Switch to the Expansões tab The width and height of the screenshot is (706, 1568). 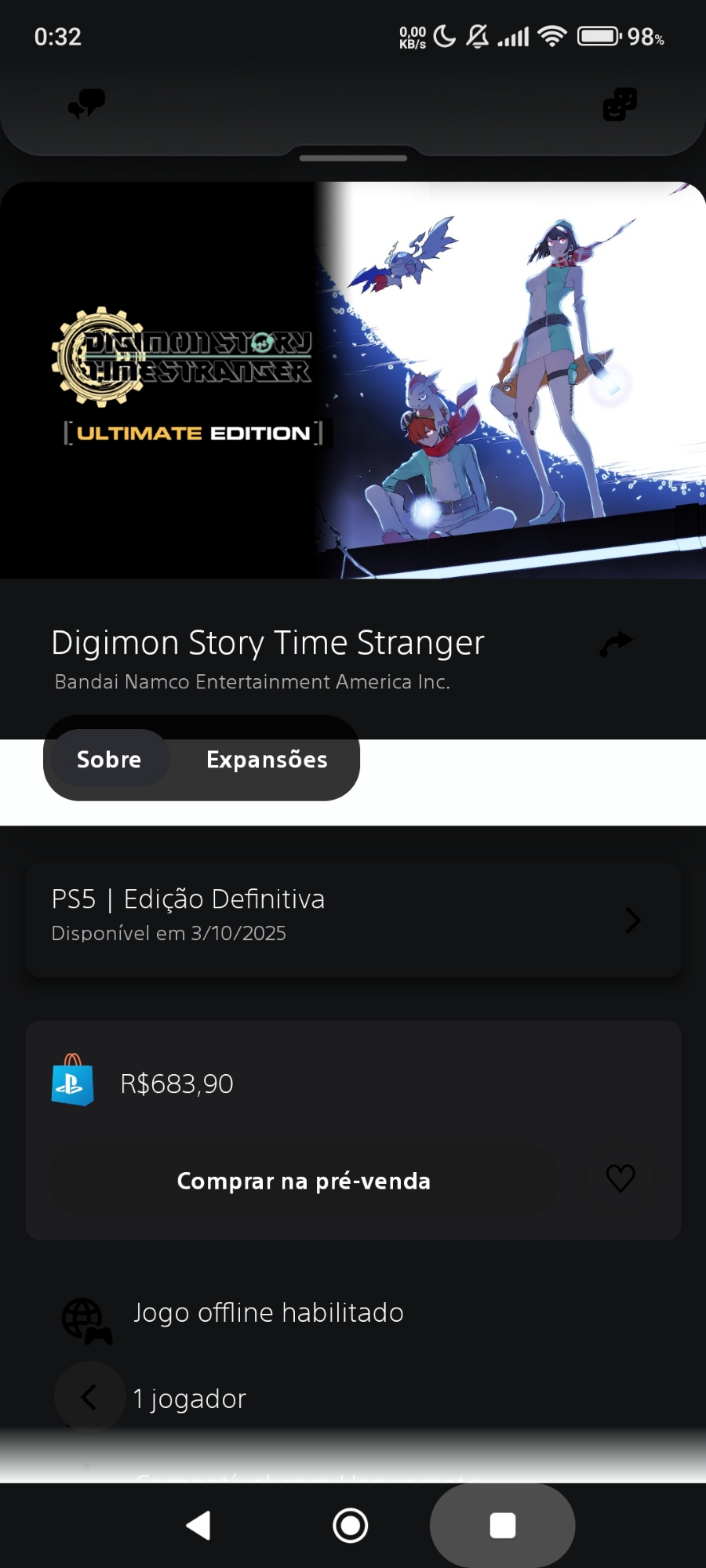267,759
